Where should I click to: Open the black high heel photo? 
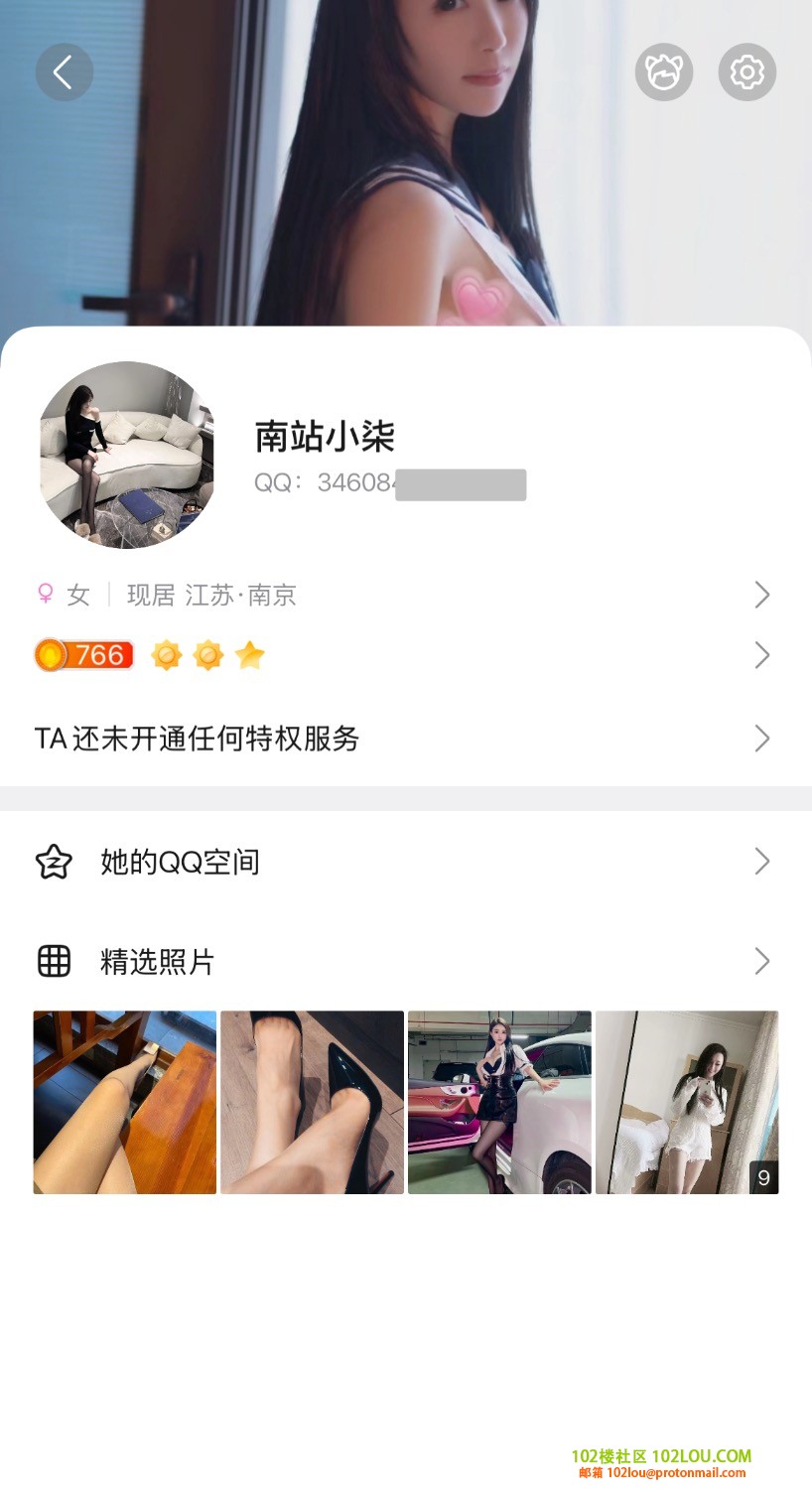coord(312,1102)
